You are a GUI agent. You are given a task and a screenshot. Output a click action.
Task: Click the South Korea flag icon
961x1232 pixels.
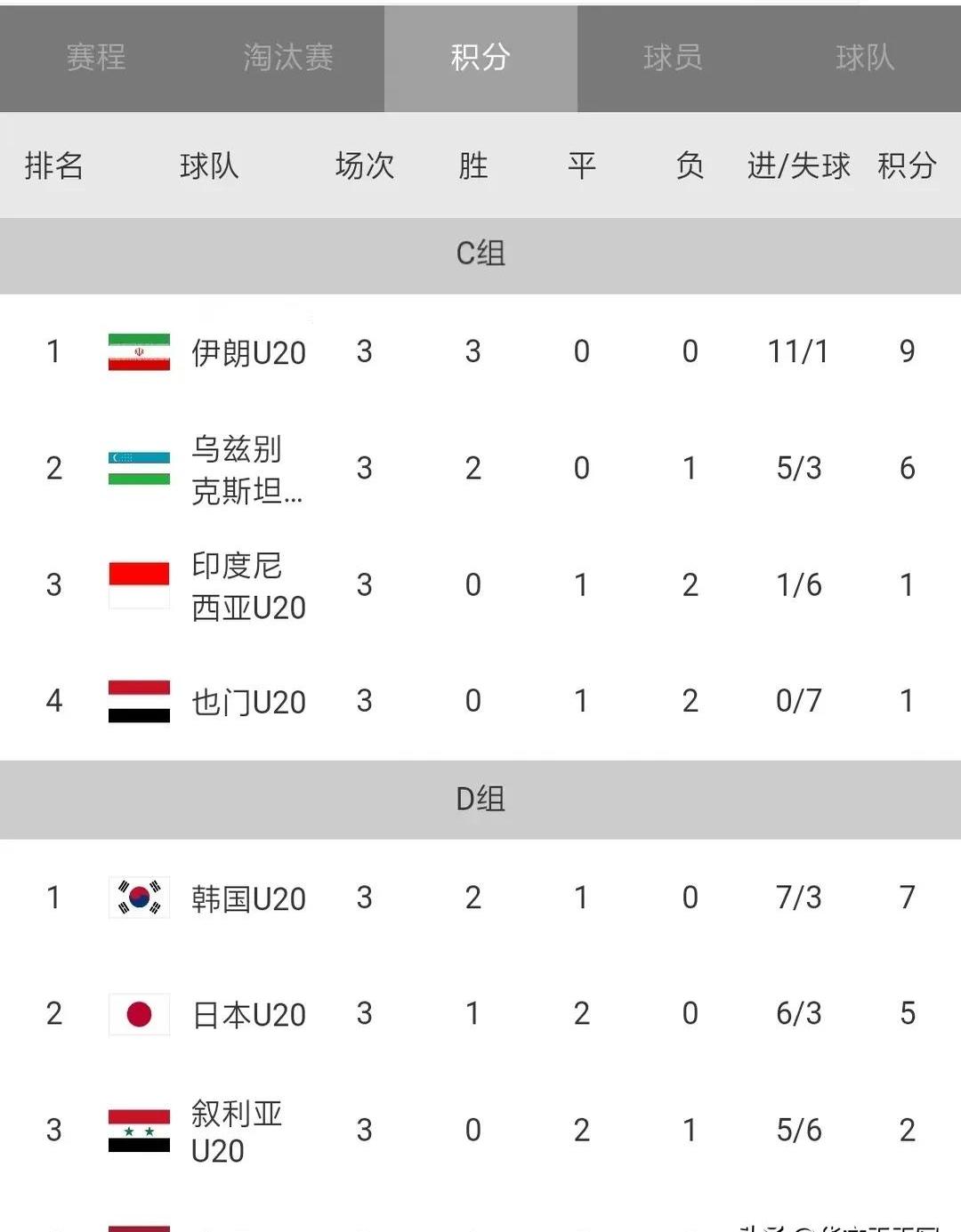(x=138, y=898)
